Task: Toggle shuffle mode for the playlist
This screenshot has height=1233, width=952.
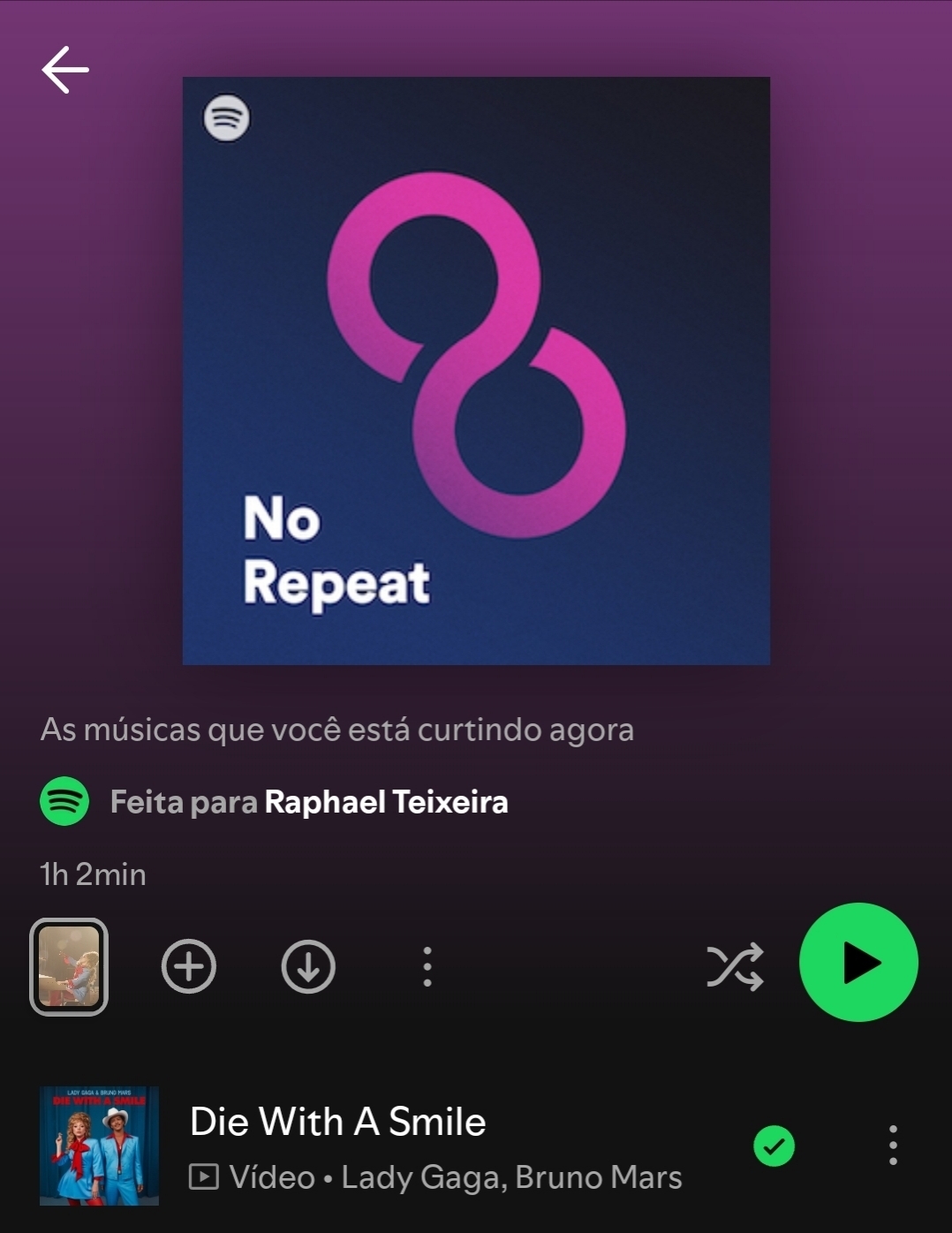Action: pos(735,966)
